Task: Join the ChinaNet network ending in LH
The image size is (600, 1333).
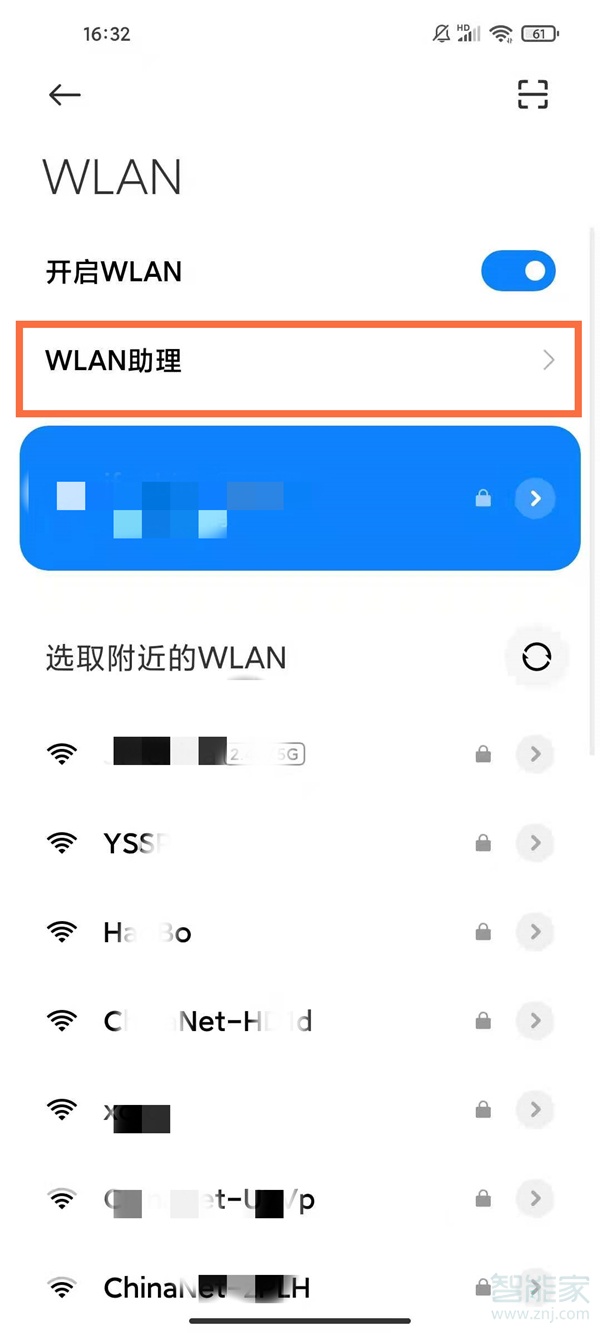Action: [250, 1288]
